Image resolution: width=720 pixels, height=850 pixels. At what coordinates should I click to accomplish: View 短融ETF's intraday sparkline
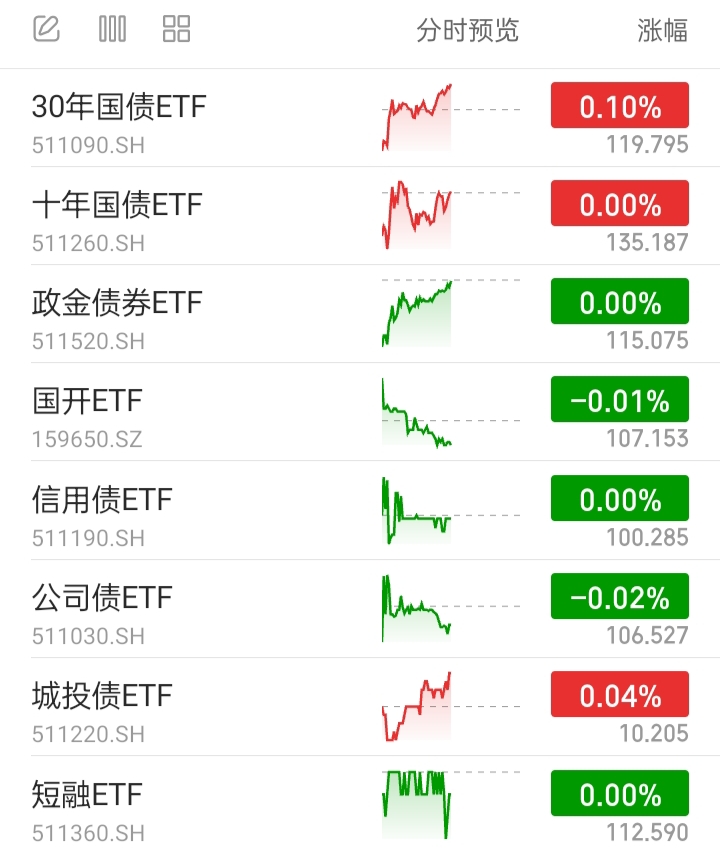click(x=416, y=800)
